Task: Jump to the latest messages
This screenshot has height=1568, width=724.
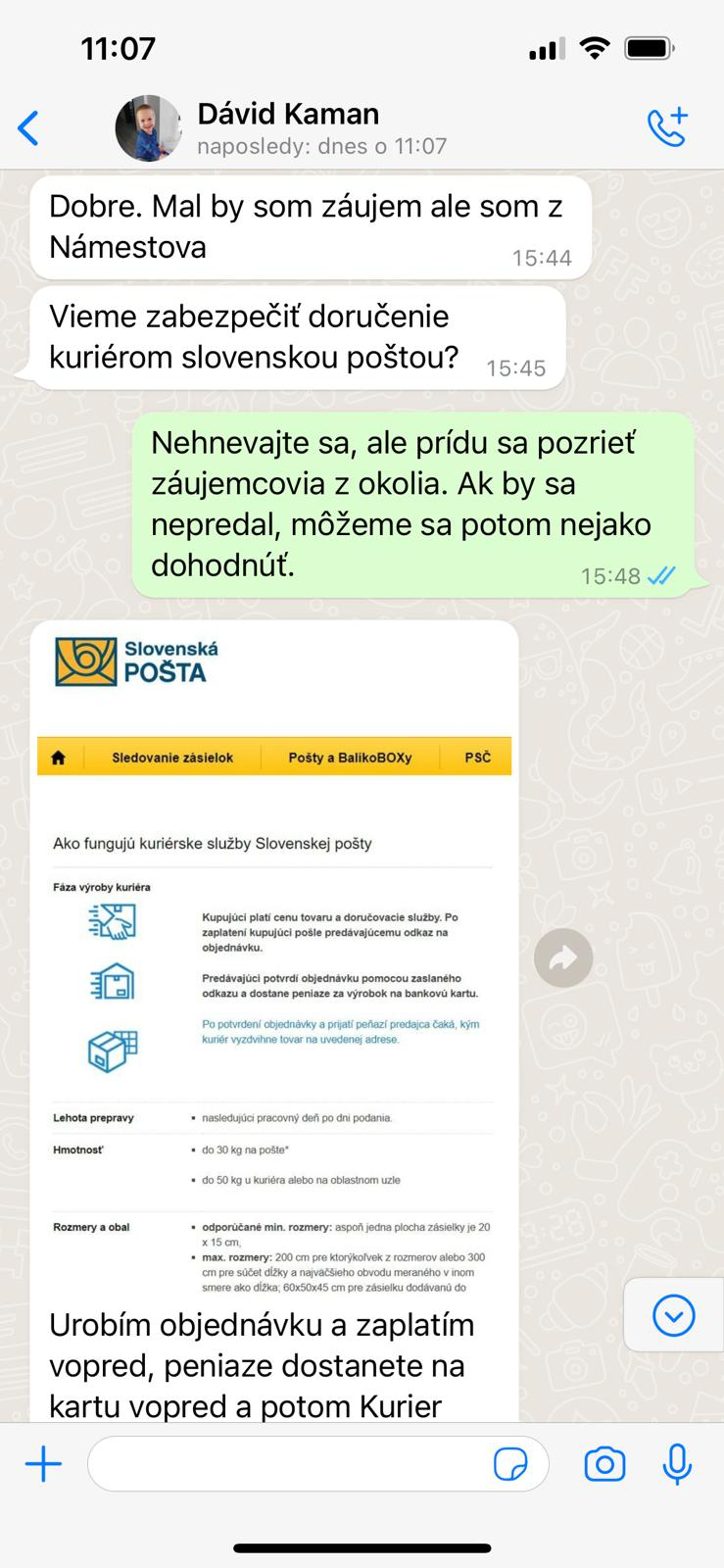Action: (673, 1315)
